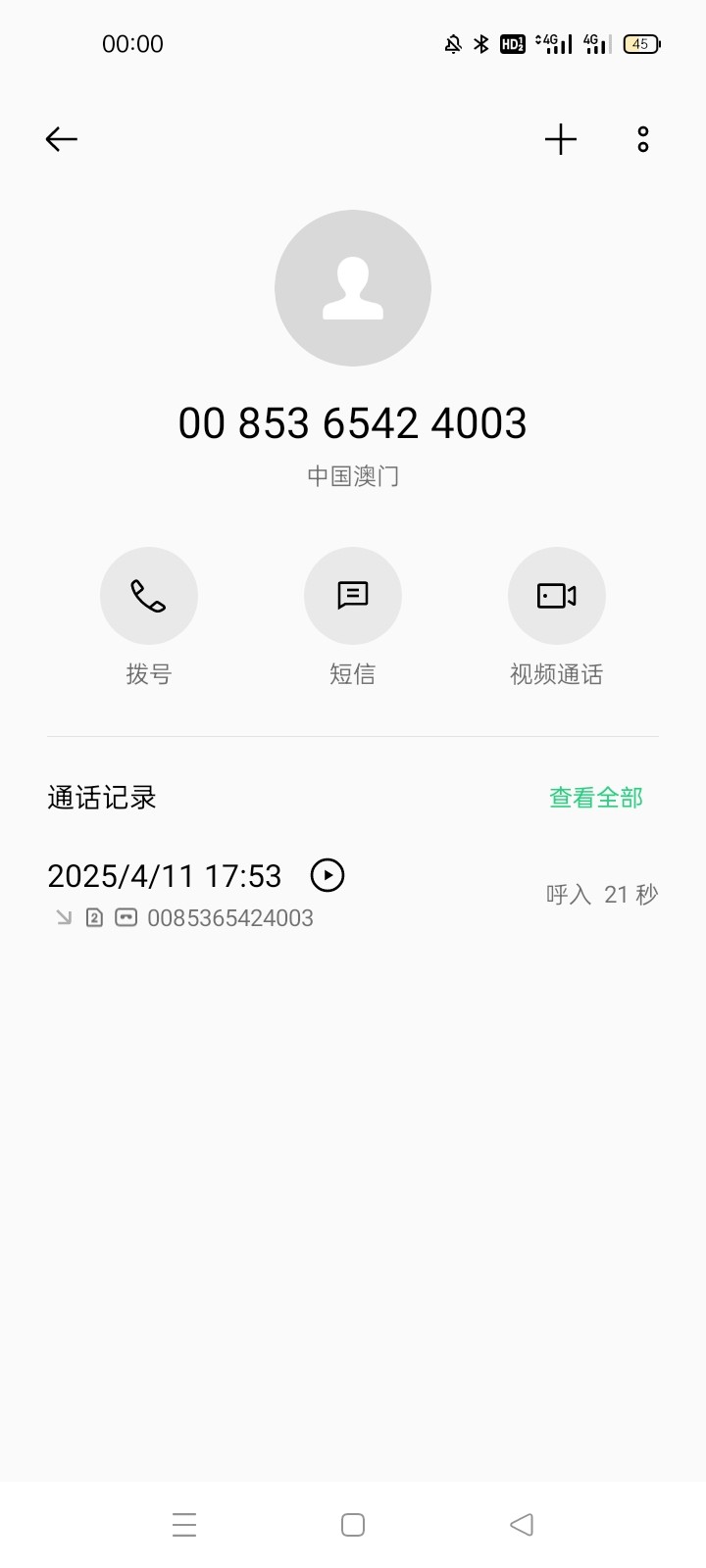Image resolution: width=706 pixels, height=1568 pixels.
Task: Open the 2025/4/11 17:53 call record
Action: [353, 895]
